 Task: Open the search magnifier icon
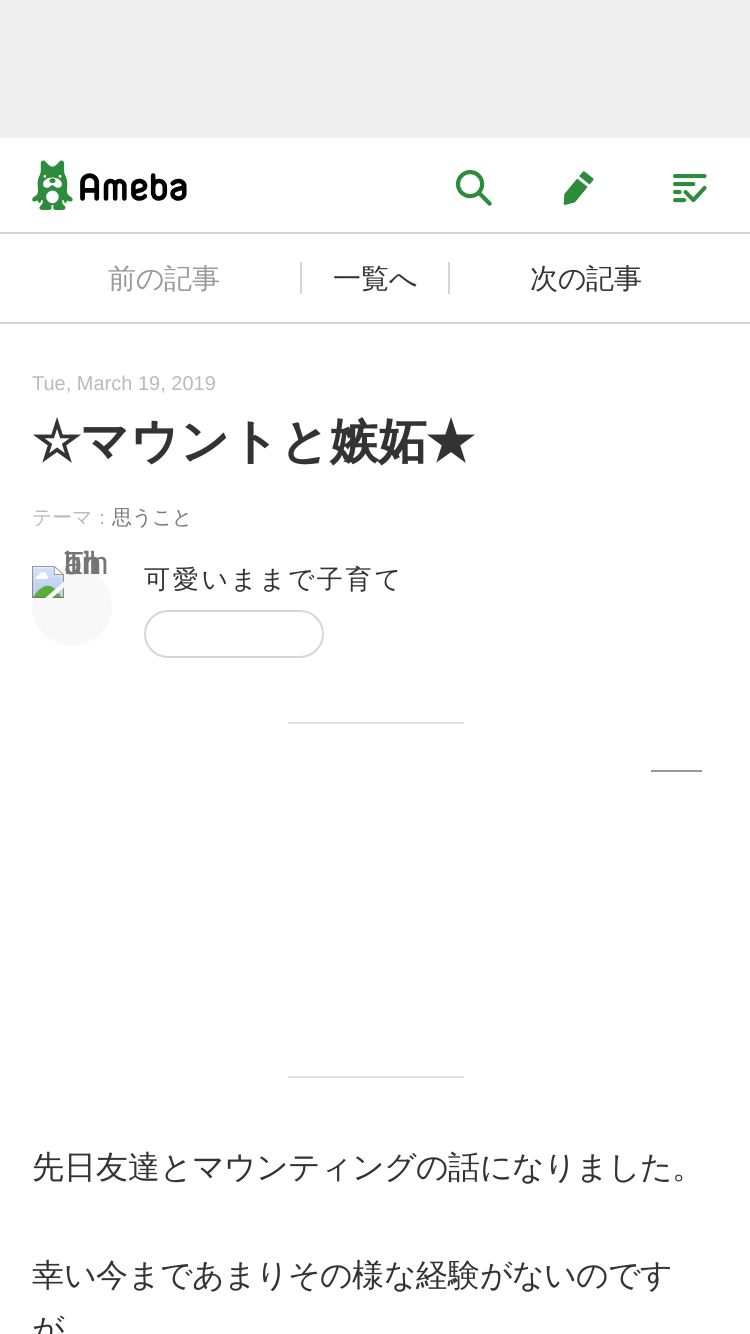pos(473,187)
